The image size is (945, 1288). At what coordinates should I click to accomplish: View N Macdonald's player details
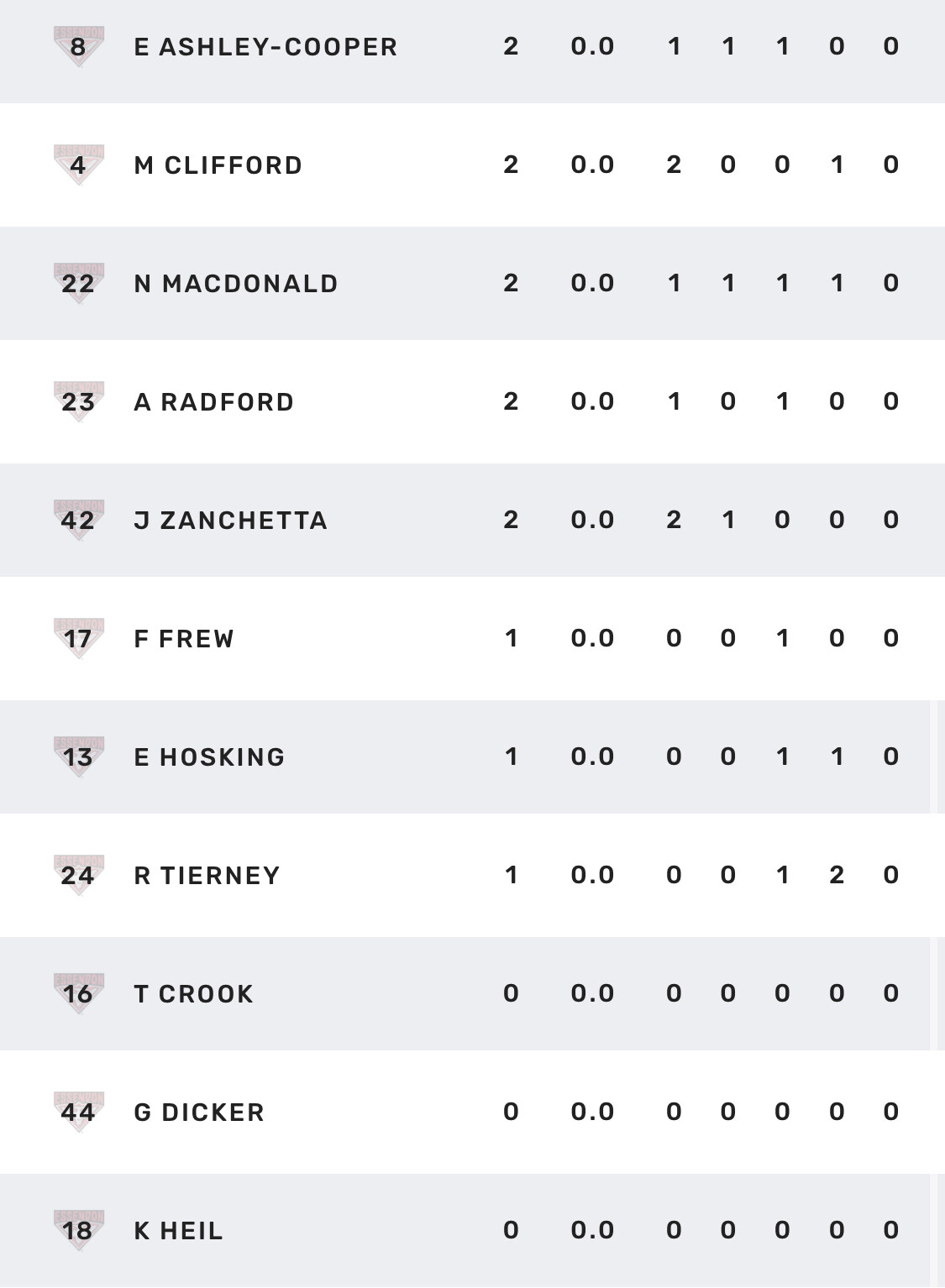[x=236, y=284]
